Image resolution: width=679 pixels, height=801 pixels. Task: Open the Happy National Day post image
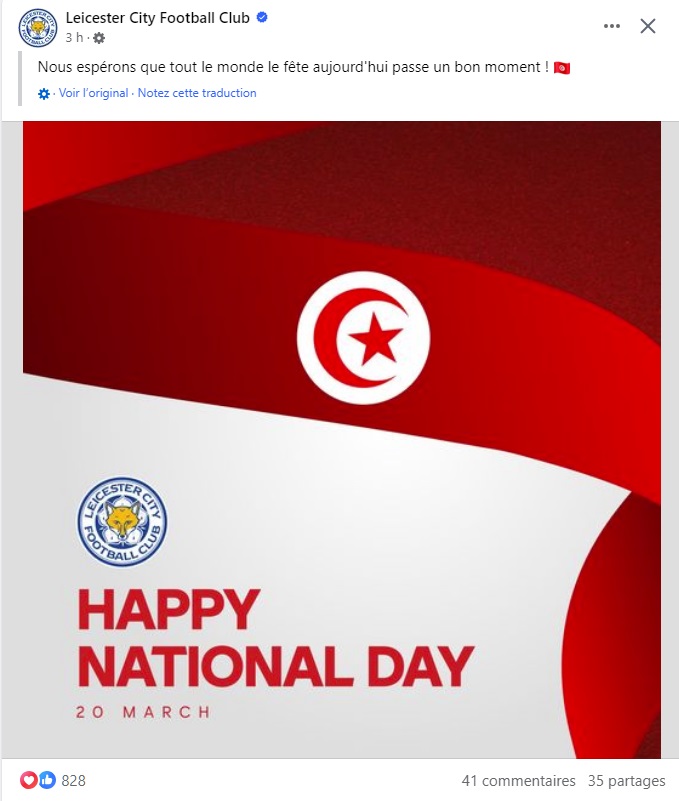coord(340,440)
